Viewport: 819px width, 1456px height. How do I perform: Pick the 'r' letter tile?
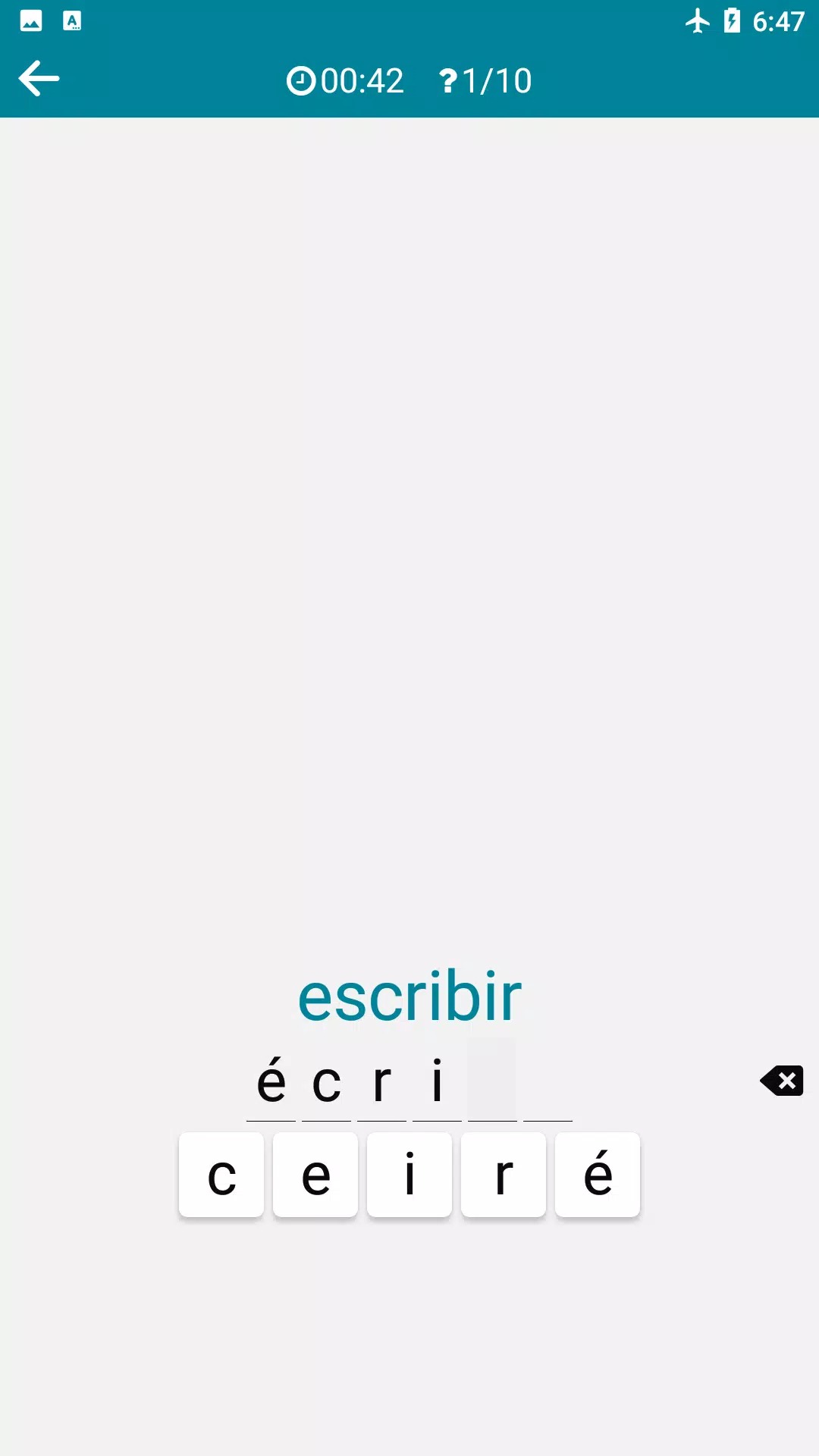click(x=504, y=1175)
